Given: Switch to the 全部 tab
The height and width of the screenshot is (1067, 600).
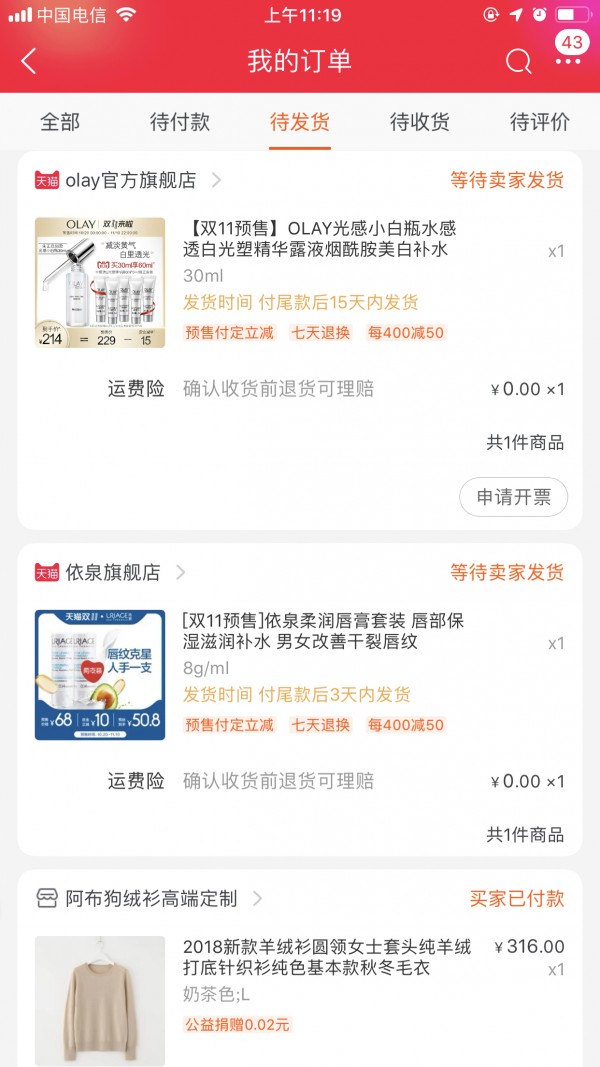Looking at the screenshot, I should [x=60, y=122].
